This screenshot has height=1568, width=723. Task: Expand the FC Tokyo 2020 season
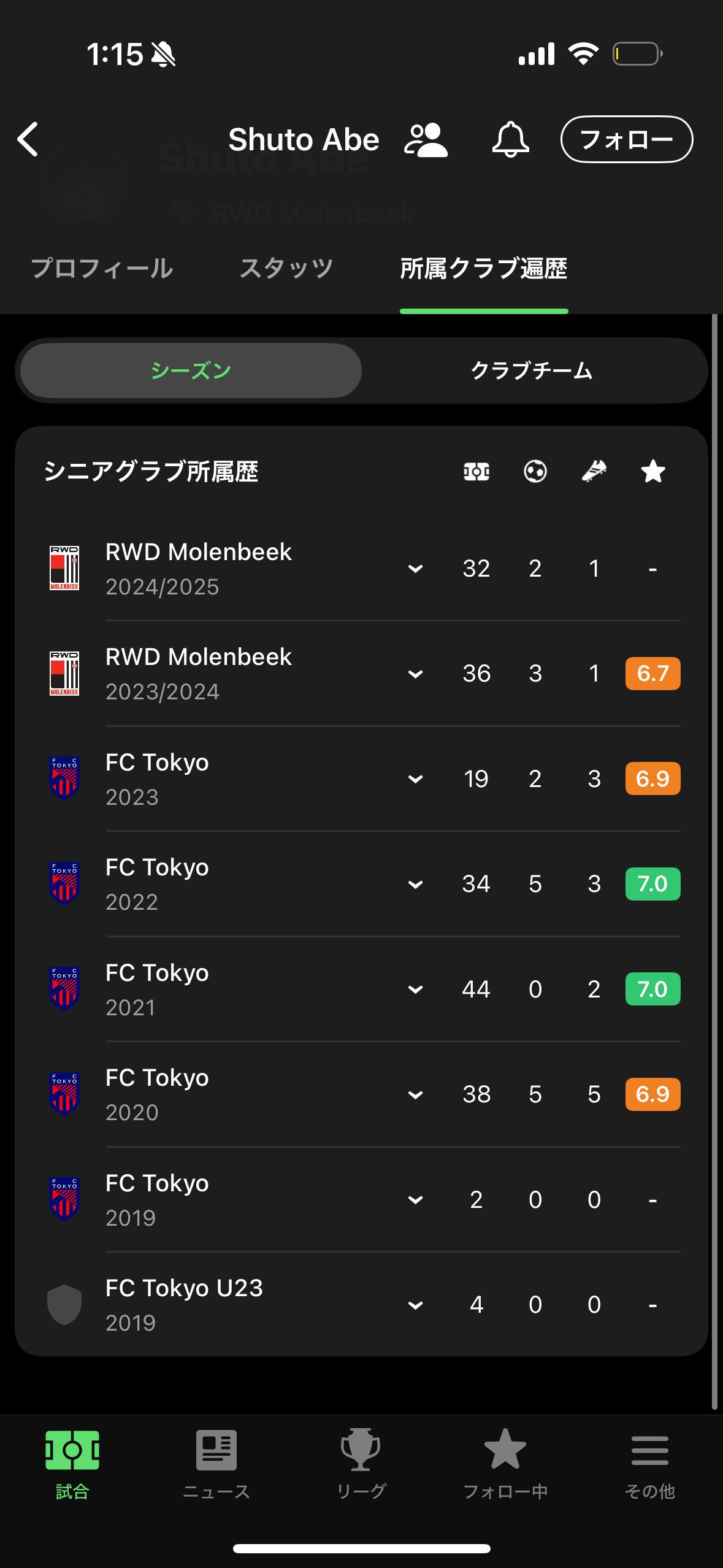415,1094
